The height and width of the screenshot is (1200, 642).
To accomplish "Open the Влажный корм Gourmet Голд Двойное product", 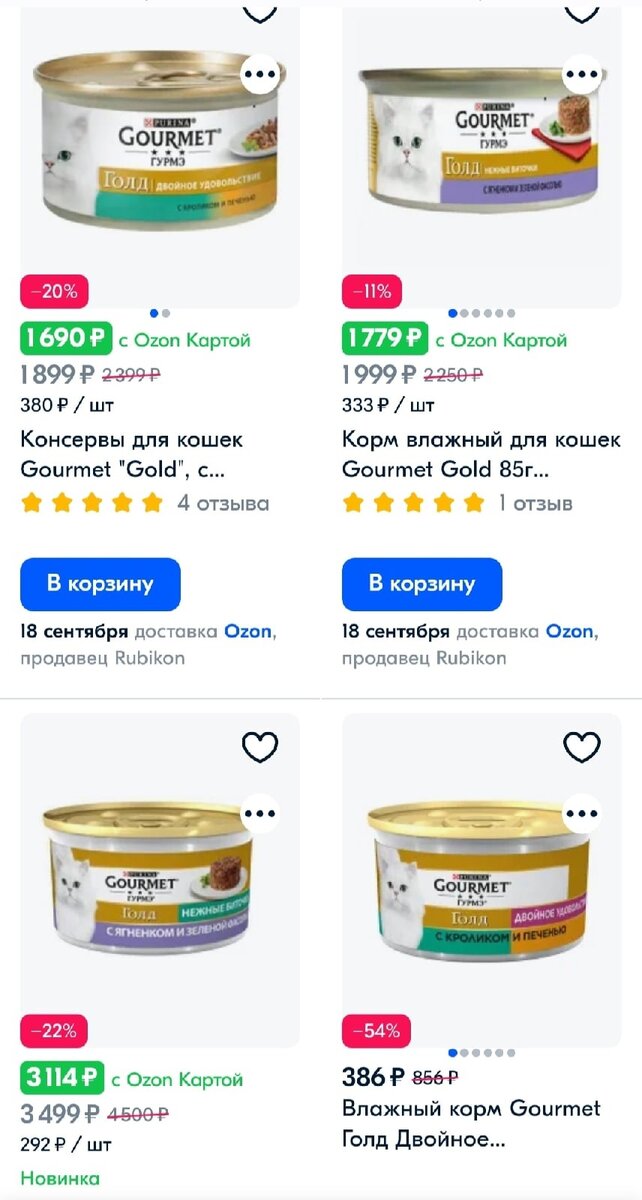I will (470, 1123).
